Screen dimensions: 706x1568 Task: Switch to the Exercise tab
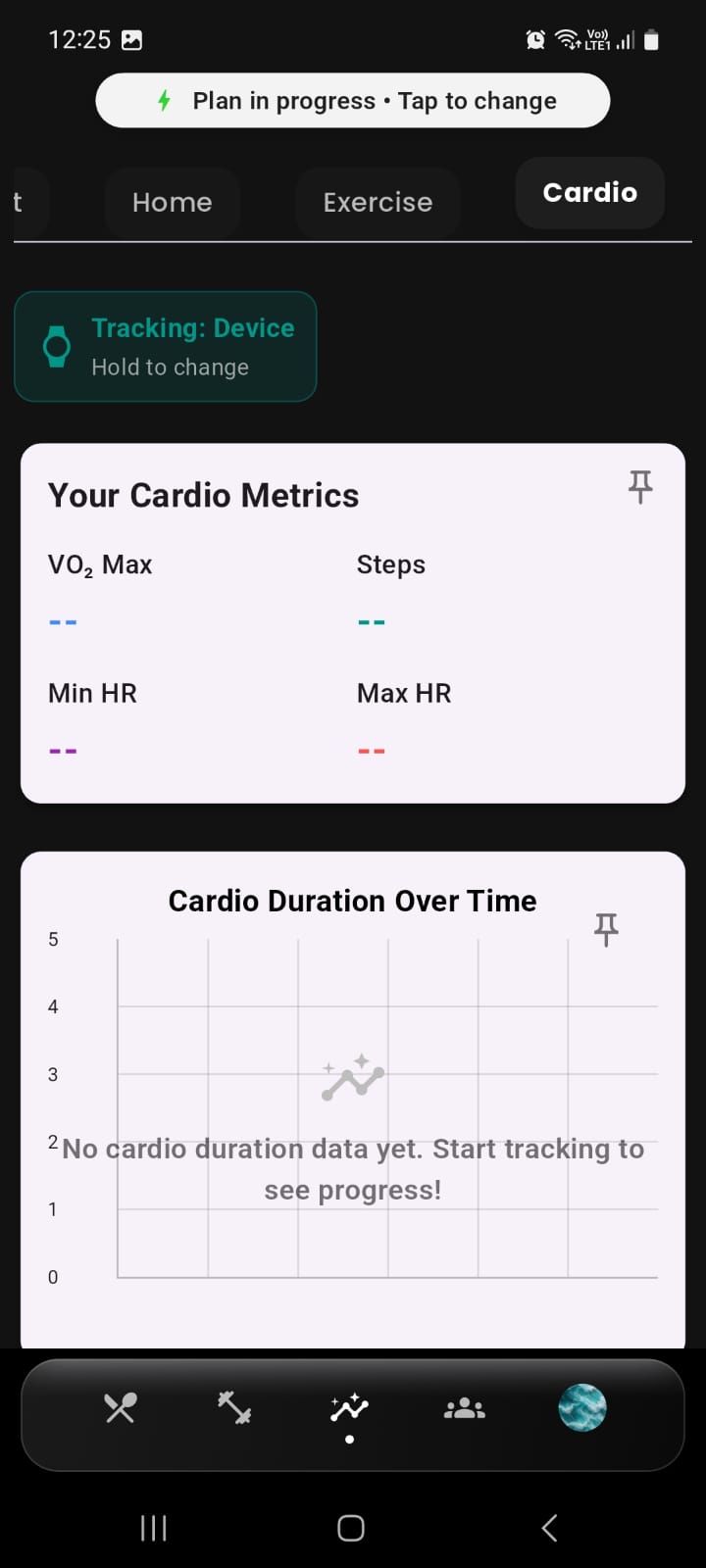tap(378, 202)
